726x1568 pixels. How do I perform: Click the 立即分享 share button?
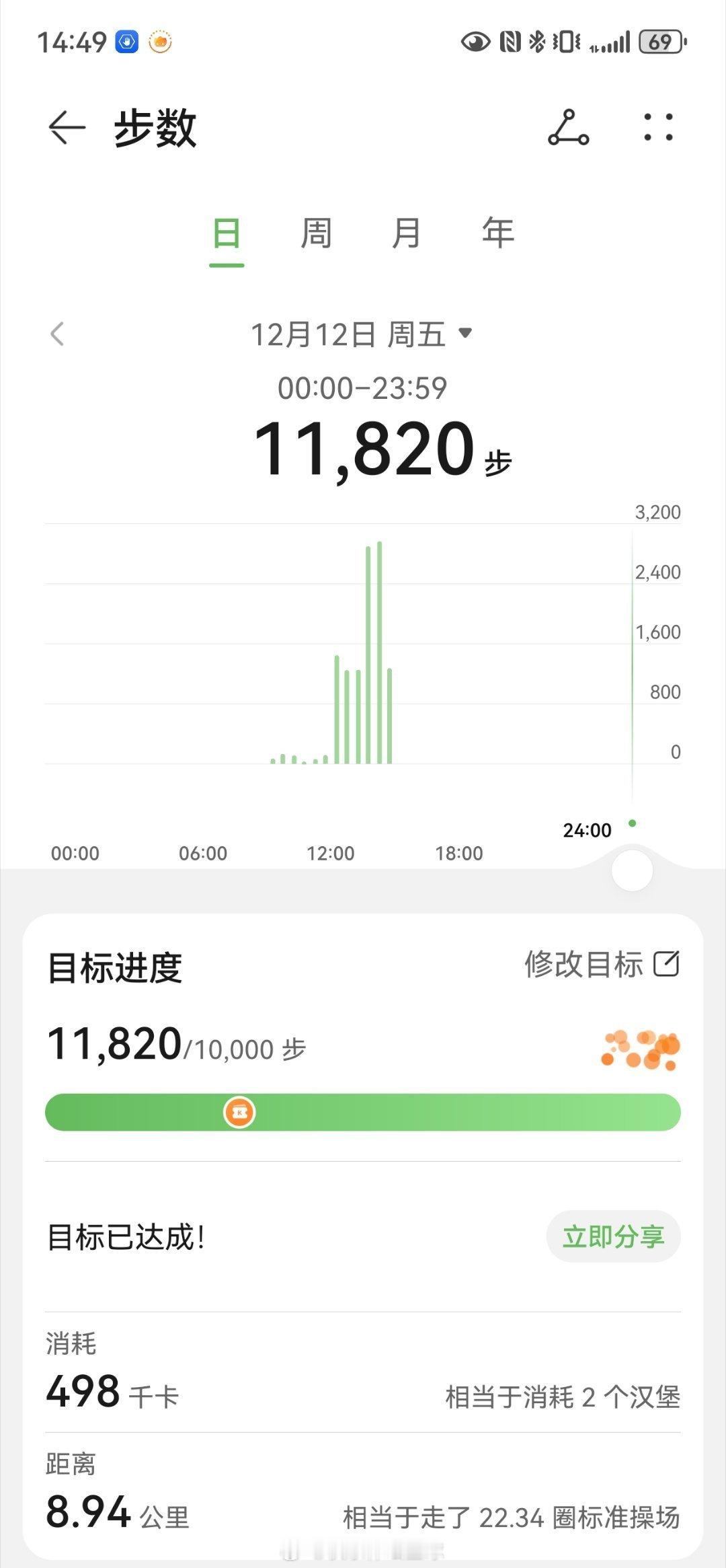point(613,1236)
